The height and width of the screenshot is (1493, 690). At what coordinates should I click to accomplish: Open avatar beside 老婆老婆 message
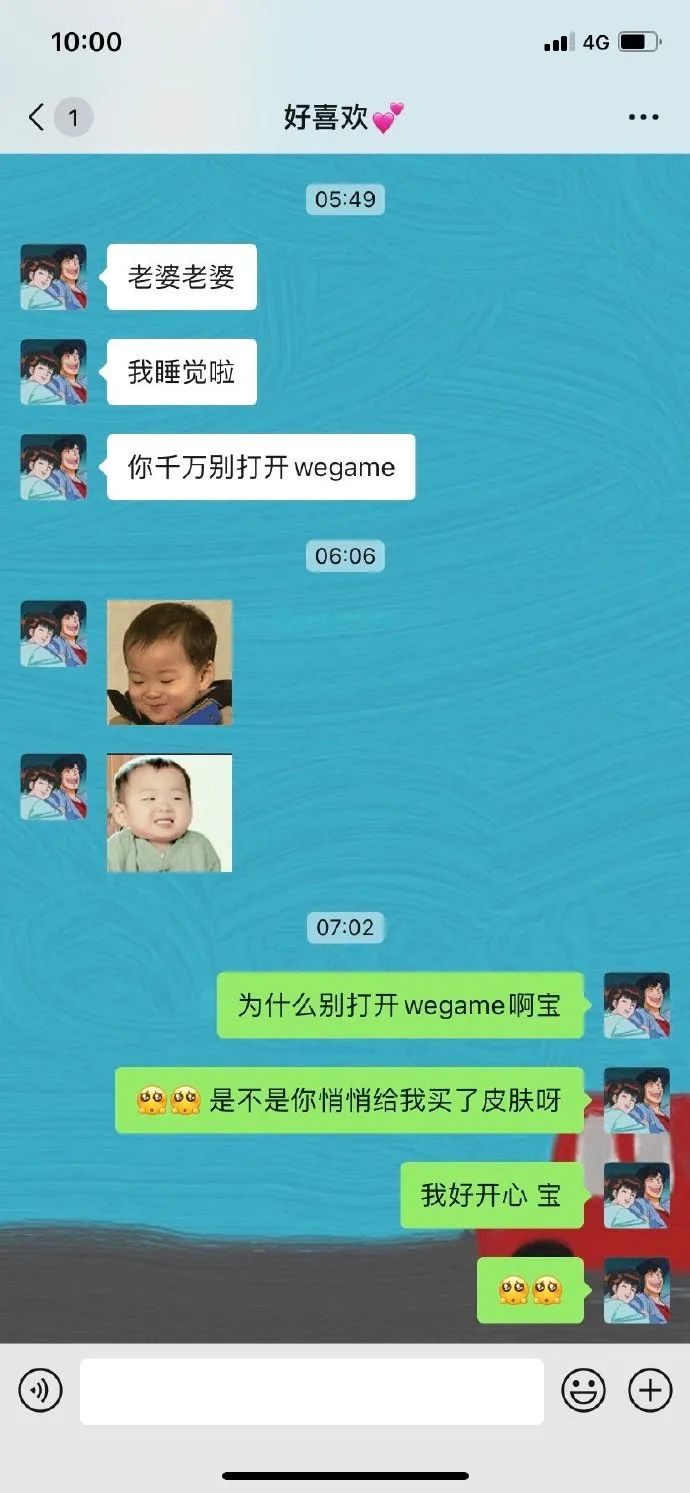[x=54, y=277]
